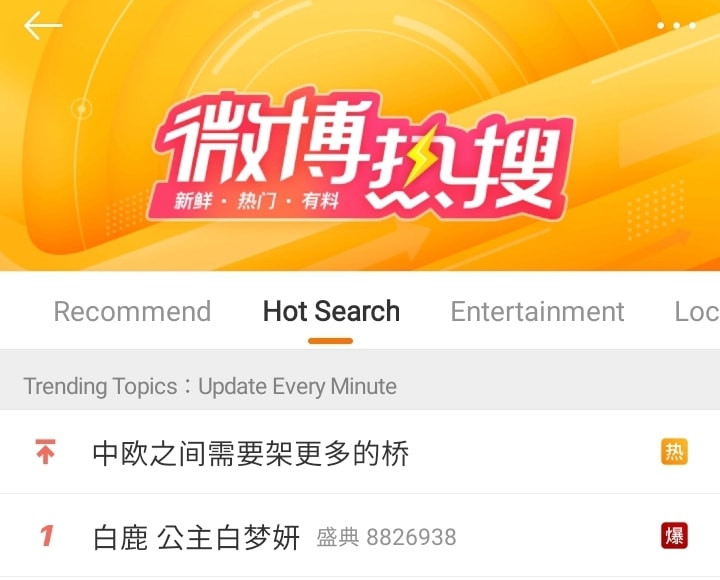720x580 pixels.
Task: Open the partially visible Loc tab
Action: click(x=696, y=312)
